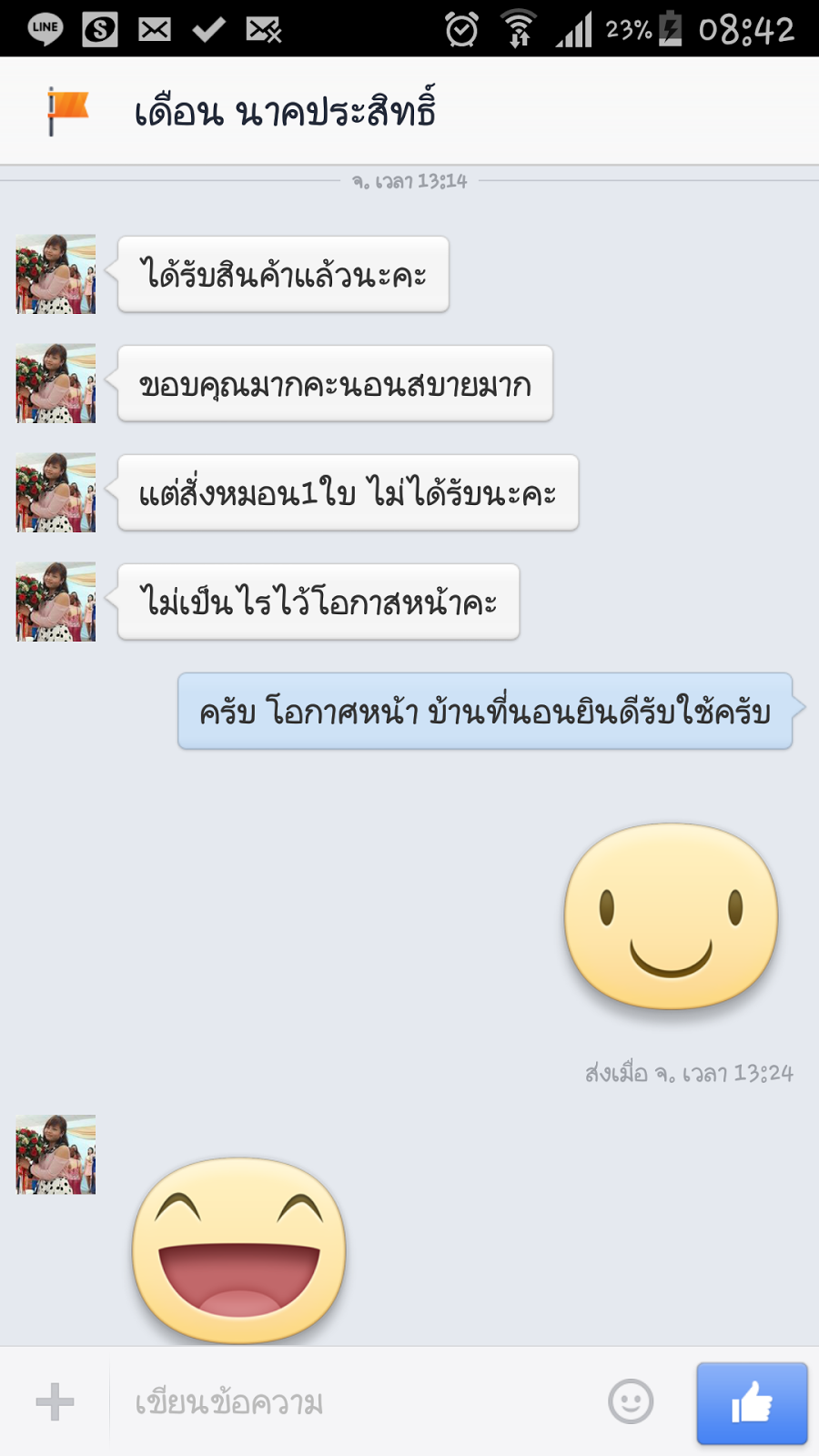Tap the orange flag page icon

[67, 111]
